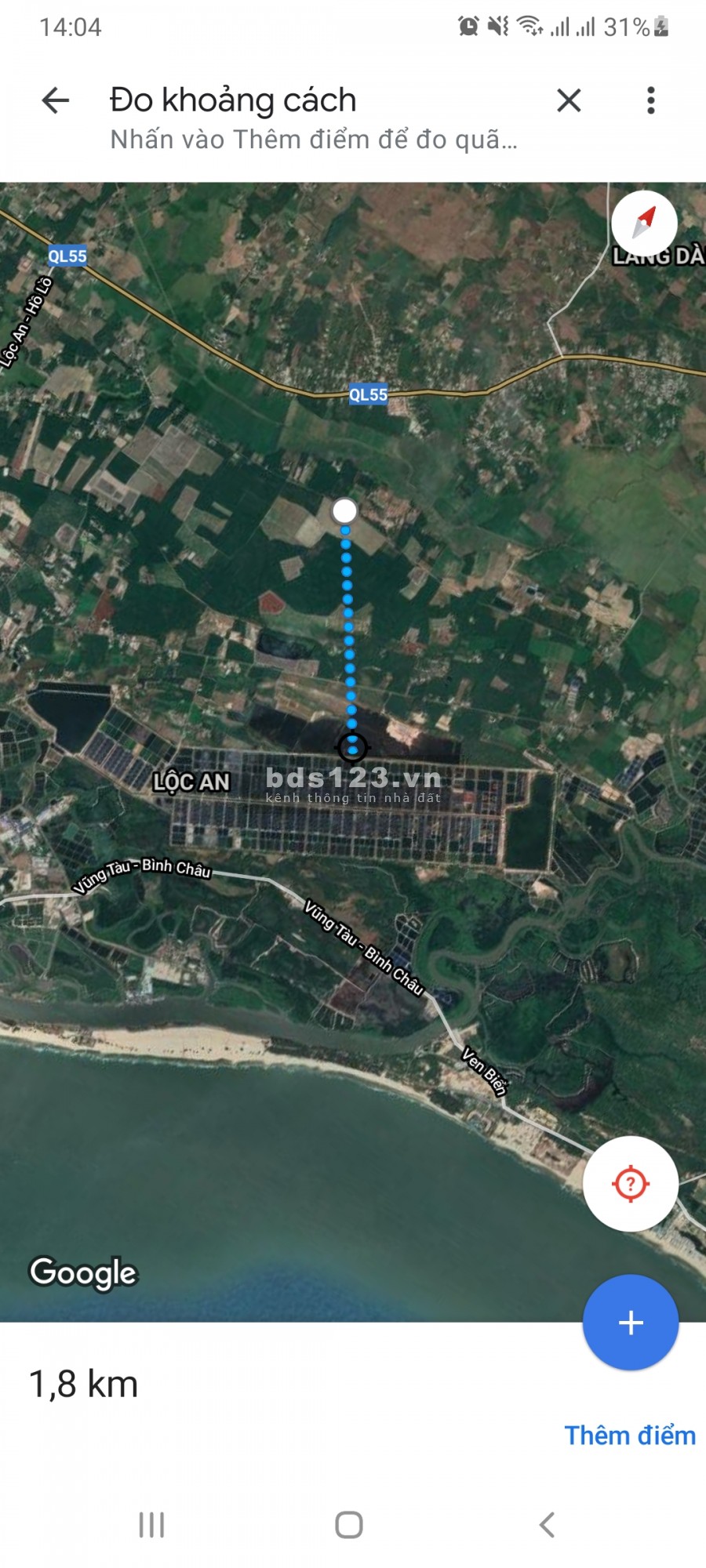Go to the home screen
Viewport: 706px width, 1568px height.
pyautogui.click(x=349, y=1525)
